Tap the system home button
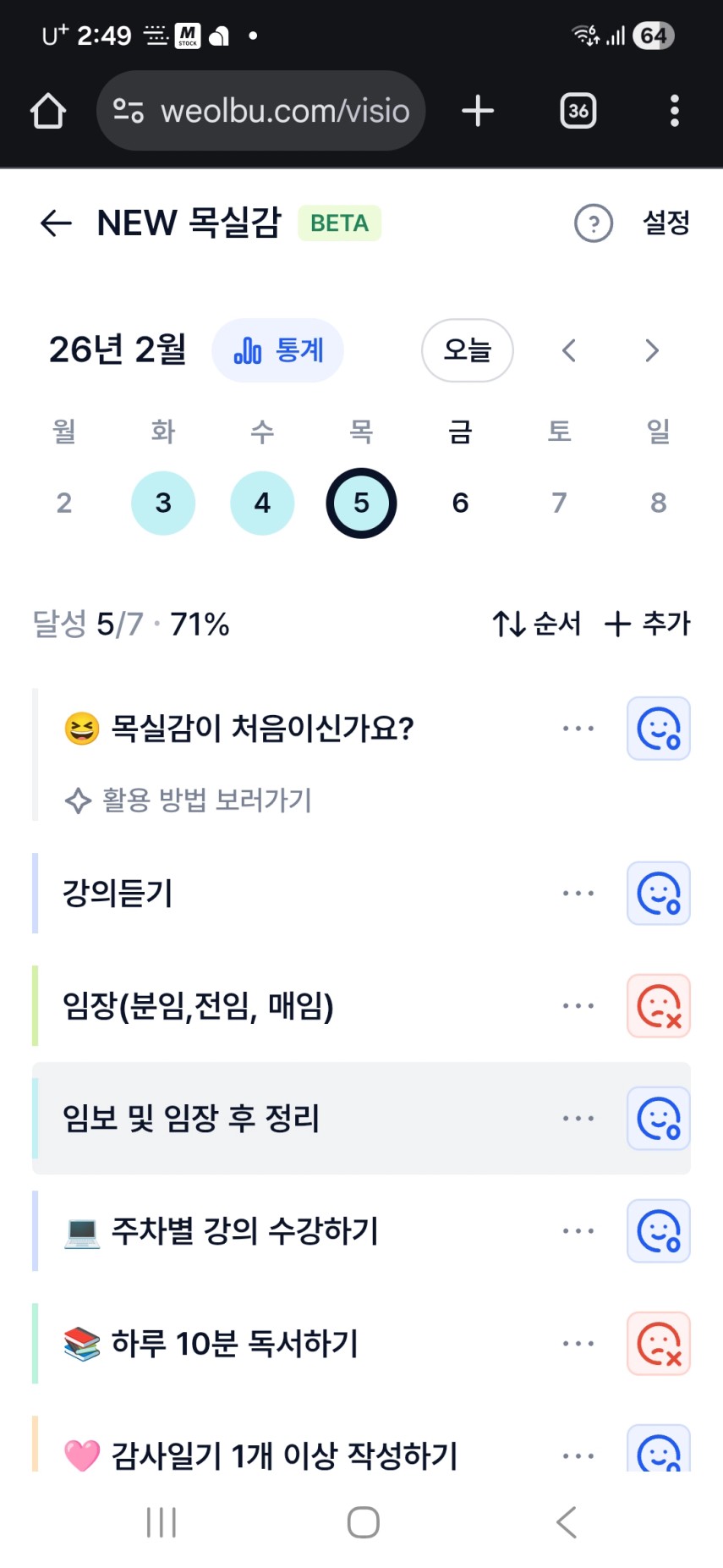The width and height of the screenshot is (723, 1568). [x=363, y=1522]
